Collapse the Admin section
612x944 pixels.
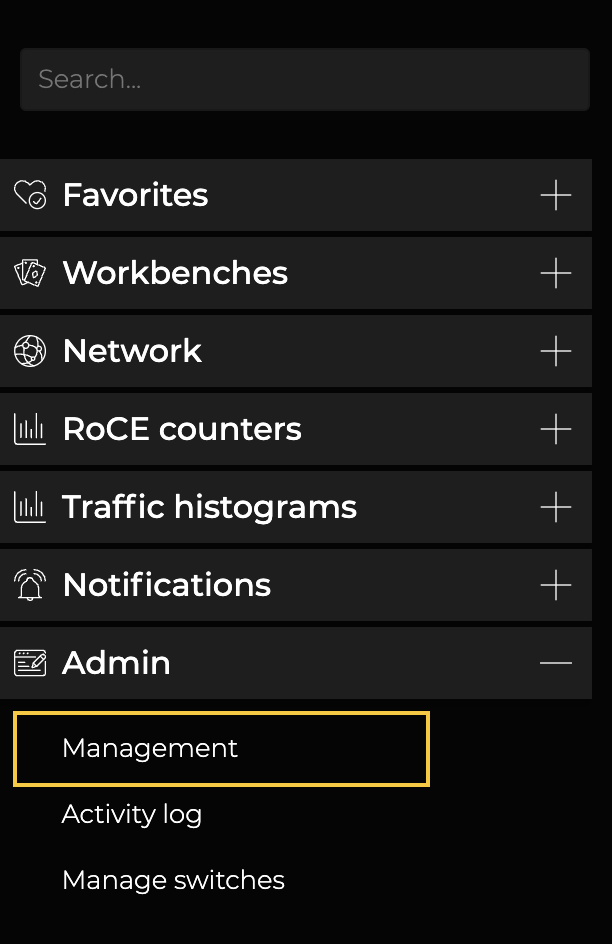tap(555, 663)
